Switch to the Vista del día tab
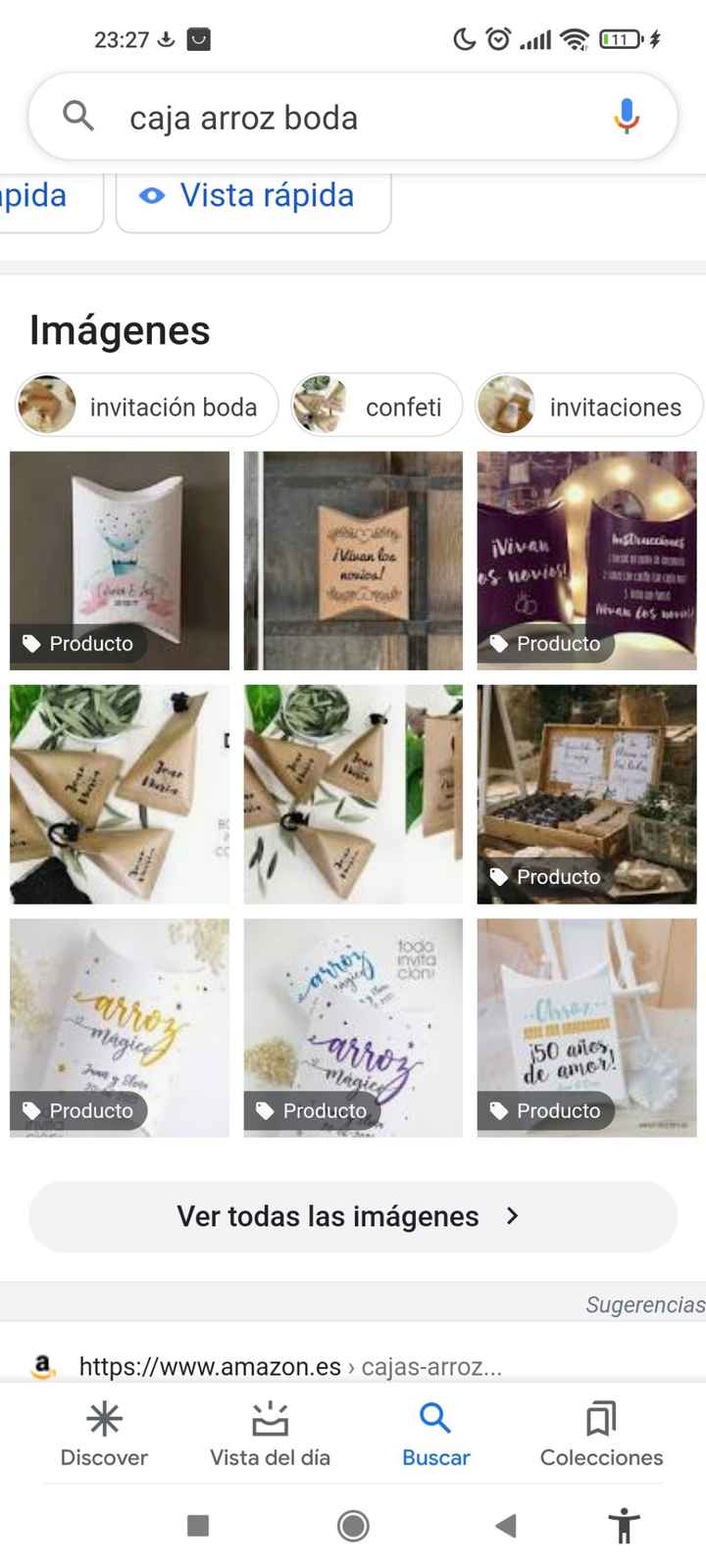Screen dimensions: 706x1568 point(270,1434)
